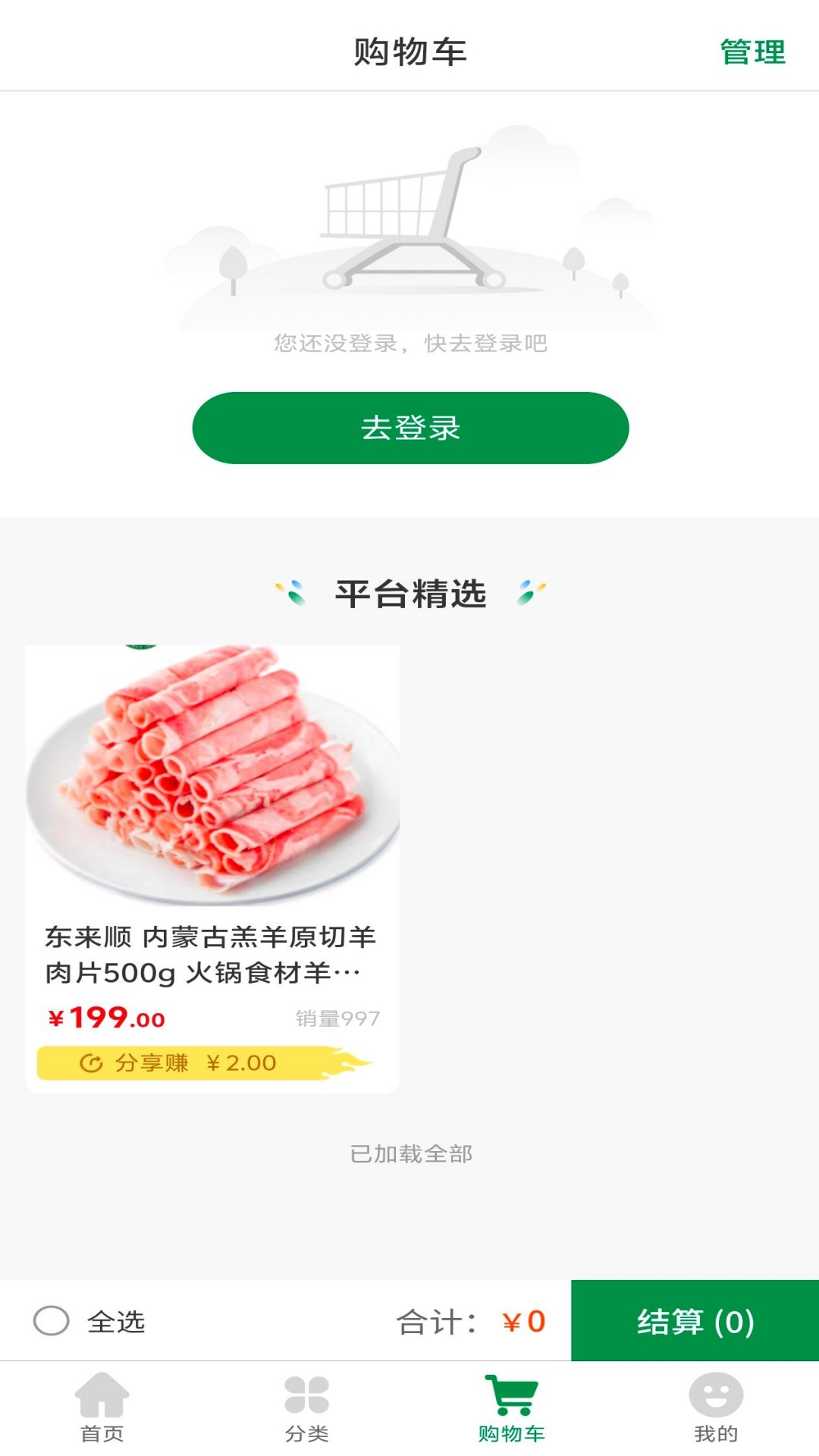Click the 已加载全部 loaded-all text
Viewport: 819px width, 1456px height.
coord(409,1154)
